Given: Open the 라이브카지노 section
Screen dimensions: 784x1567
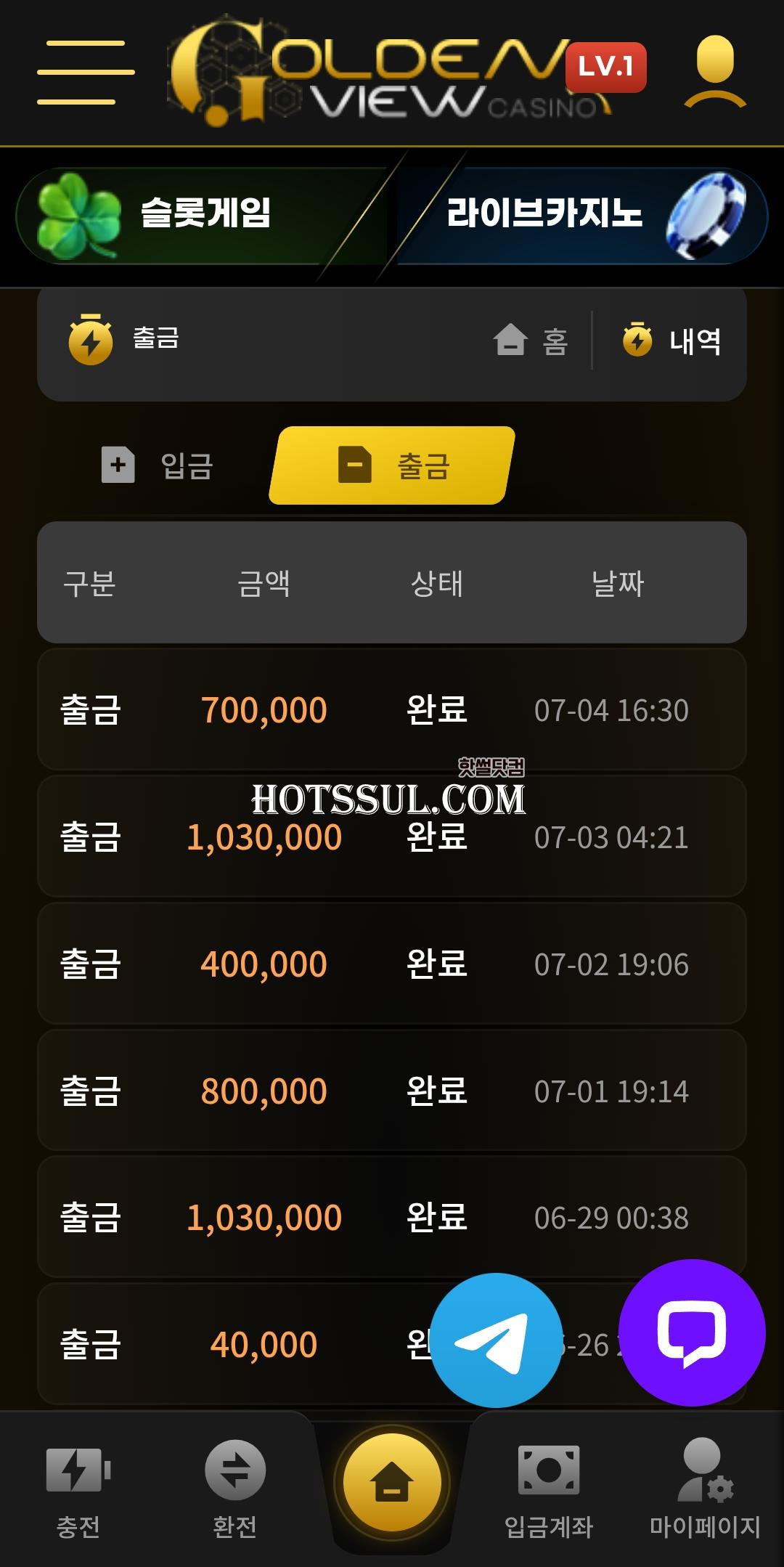Looking at the screenshot, I should pos(581,215).
